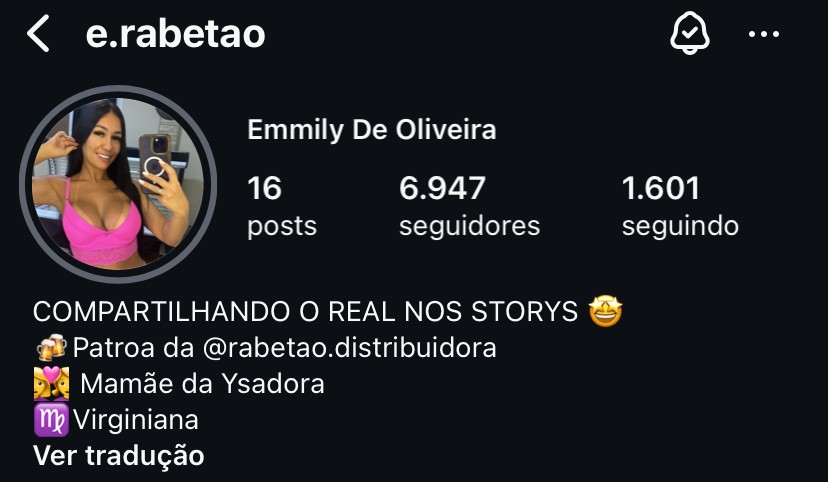This screenshot has height=482, width=828.
Task: Open the three-dot overflow menu
Action: (764, 35)
